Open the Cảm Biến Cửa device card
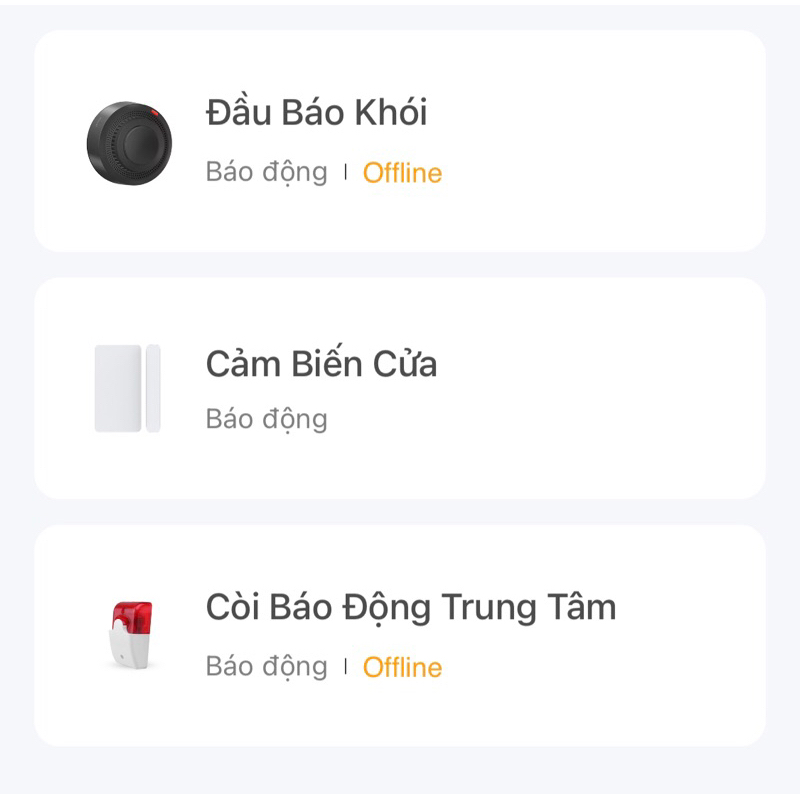This screenshot has width=800, height=800. point(400,388)
